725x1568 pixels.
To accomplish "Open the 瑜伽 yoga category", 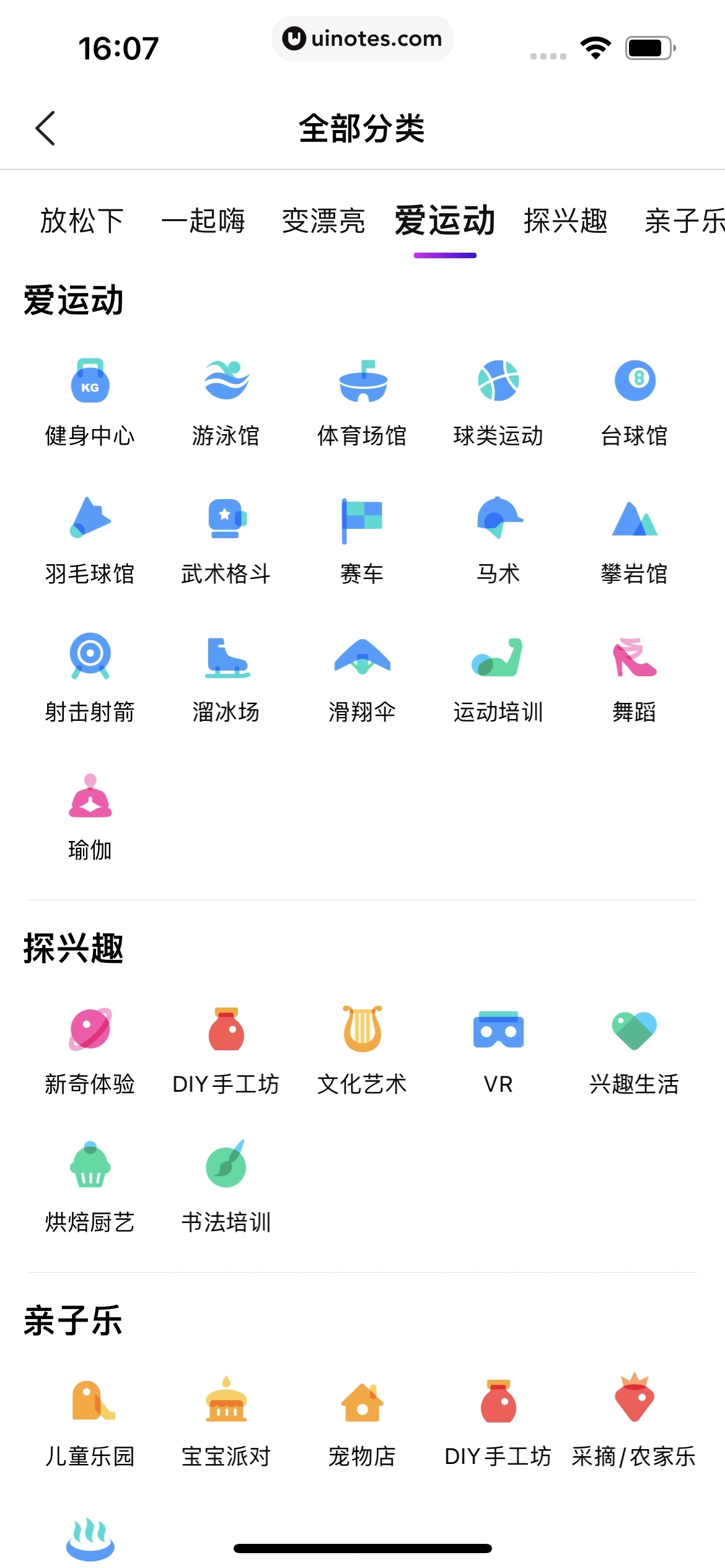I will pos(90,816).
